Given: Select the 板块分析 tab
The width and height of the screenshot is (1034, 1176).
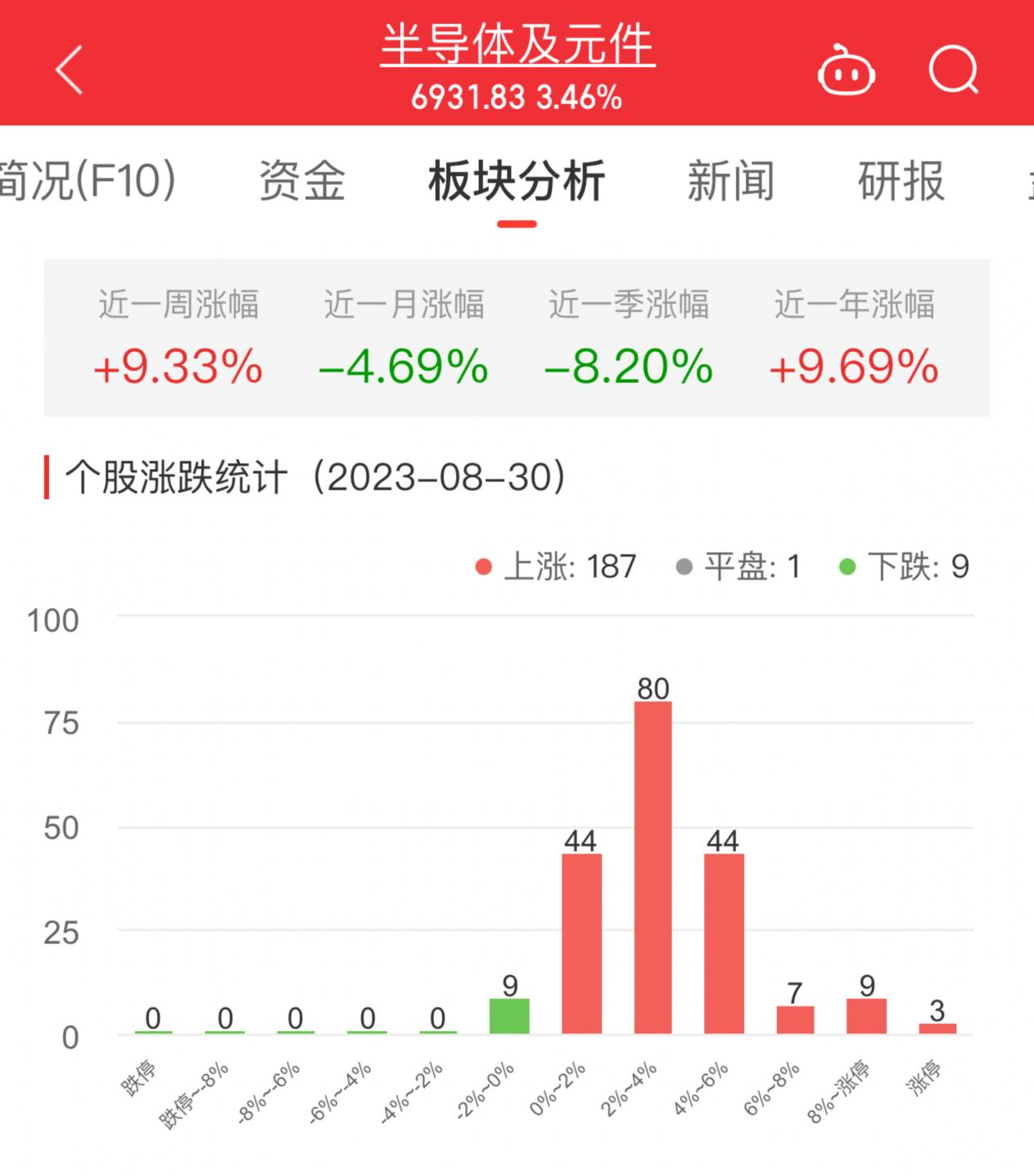Looking at the screenshot, I should pyautogui.click(x=517, y=181).
